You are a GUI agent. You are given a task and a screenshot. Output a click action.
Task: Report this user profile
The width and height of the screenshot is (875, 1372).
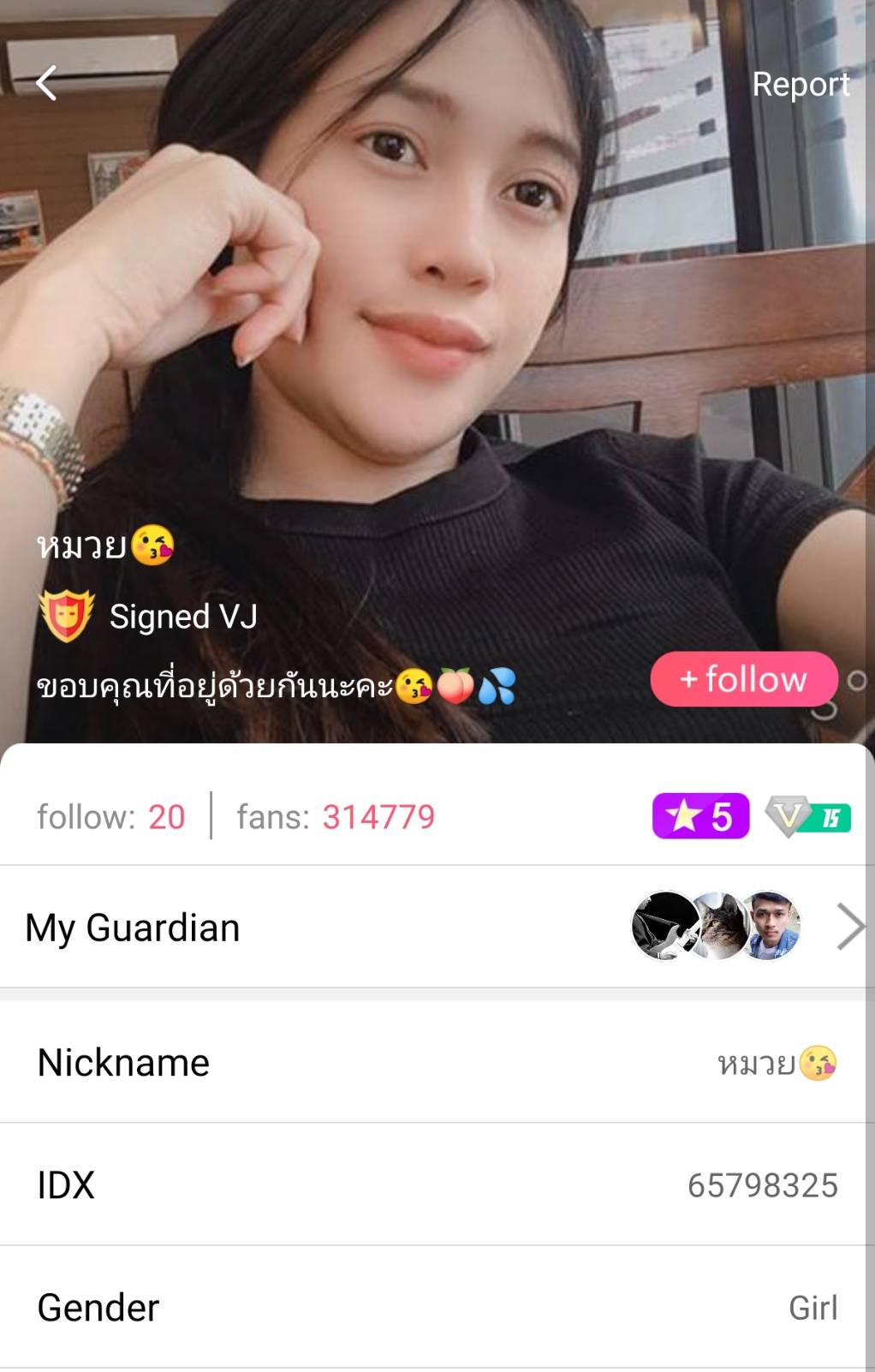801,84
